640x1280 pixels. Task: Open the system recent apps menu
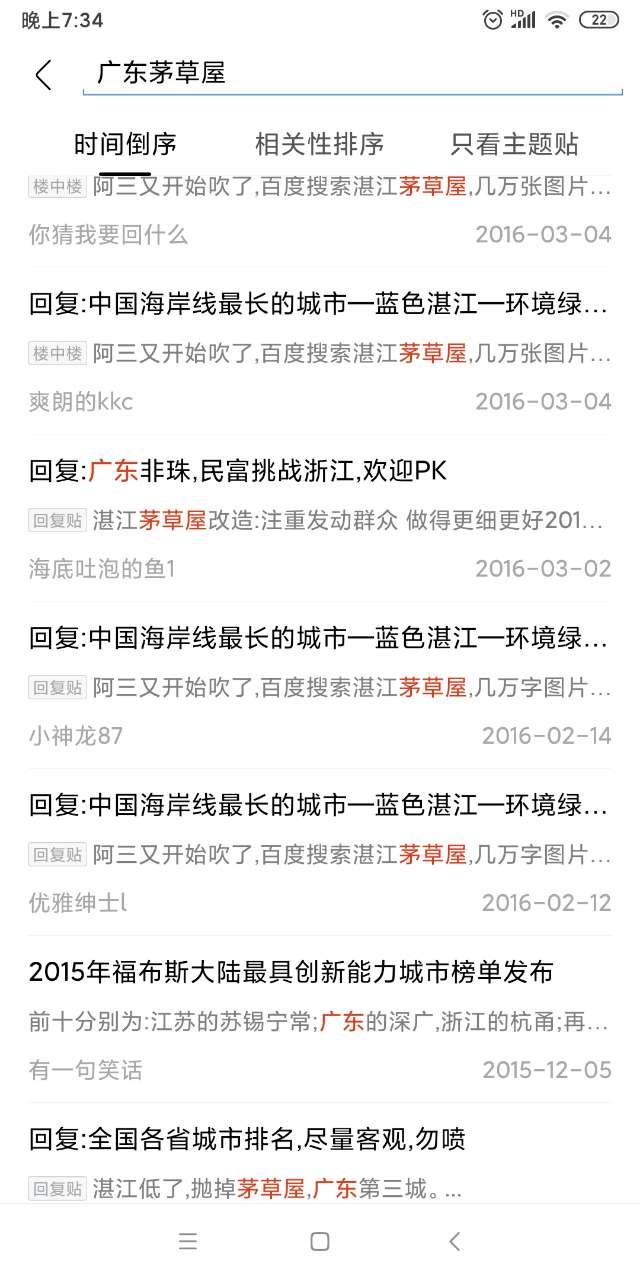(x=187, y=1241)
